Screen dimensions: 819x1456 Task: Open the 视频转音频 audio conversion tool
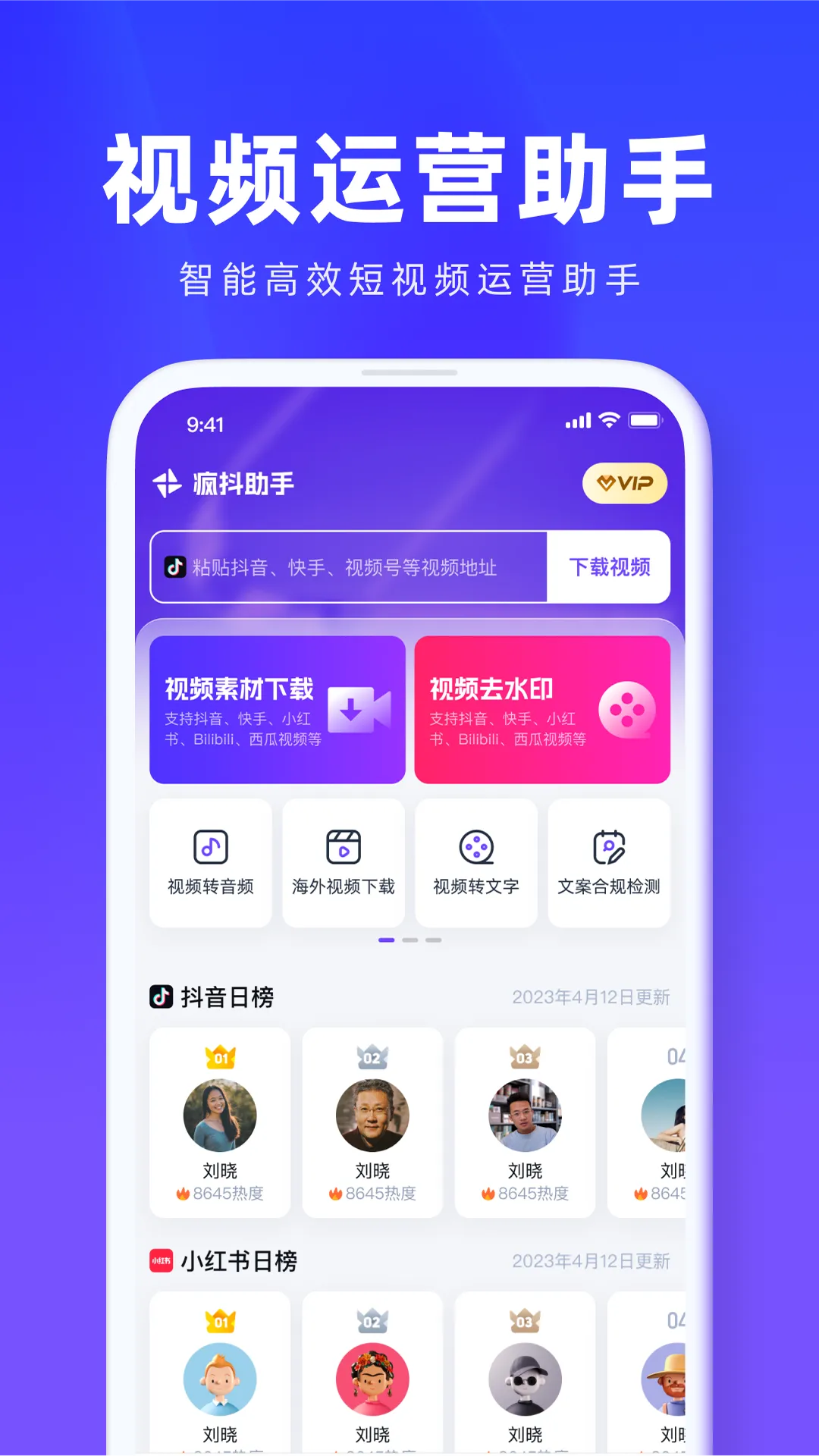212,863
